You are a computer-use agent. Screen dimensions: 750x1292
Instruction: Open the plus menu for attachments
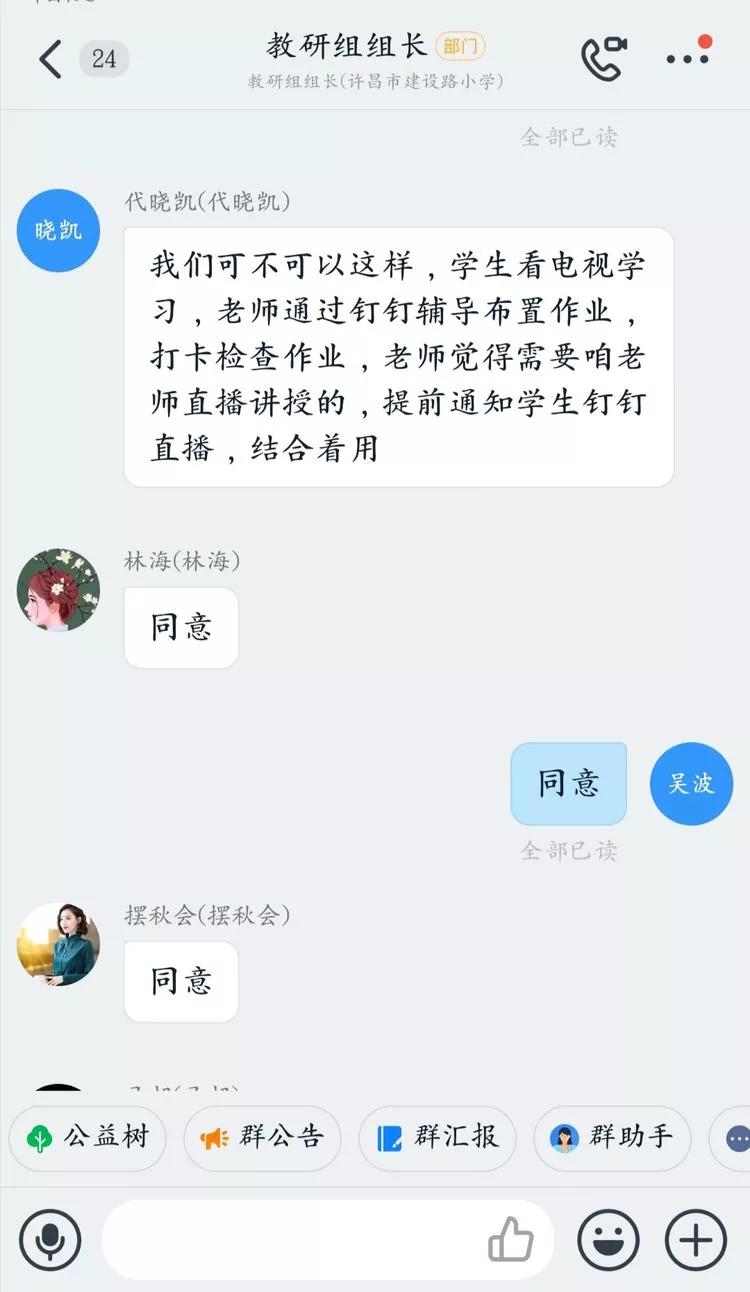(693, 1239)
